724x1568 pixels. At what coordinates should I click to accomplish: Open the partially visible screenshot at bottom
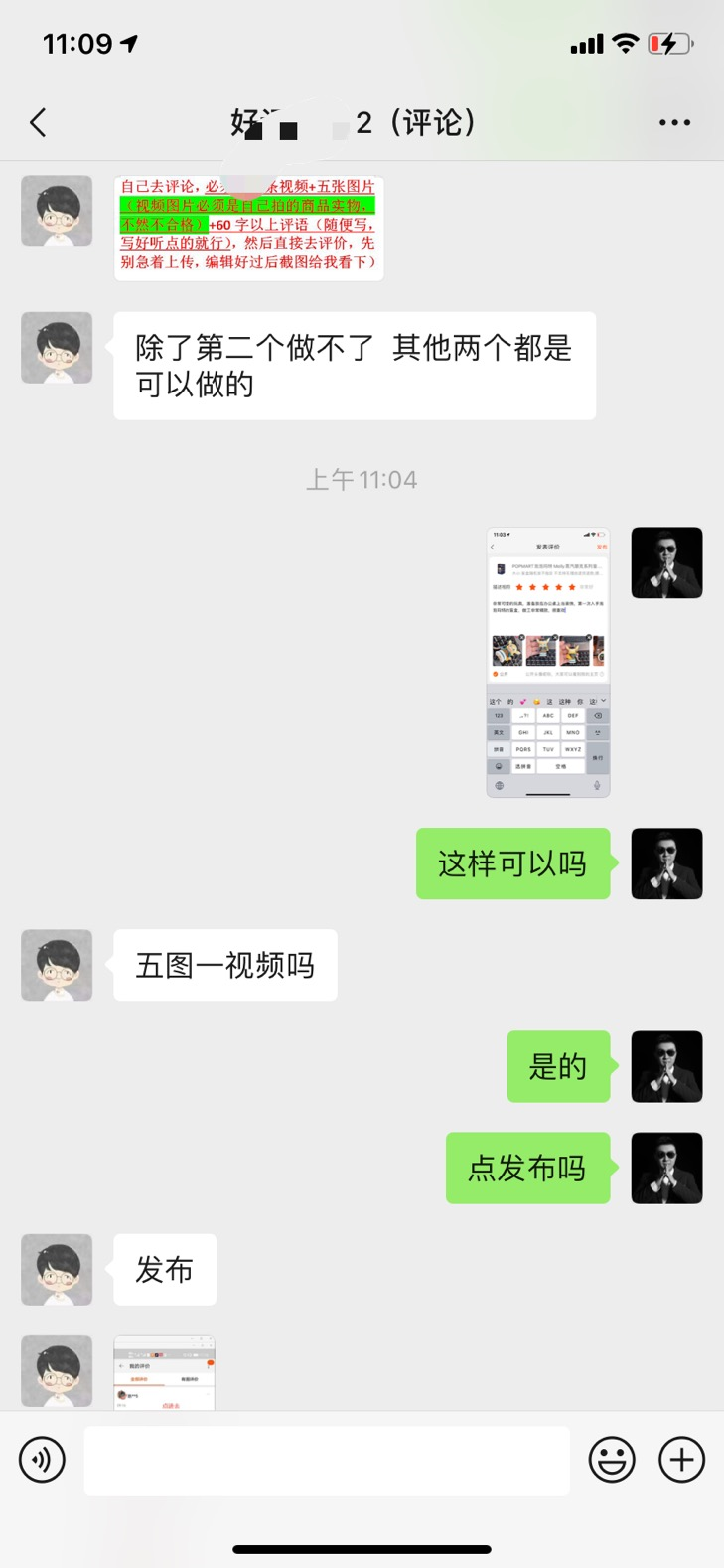[165, 1373]
